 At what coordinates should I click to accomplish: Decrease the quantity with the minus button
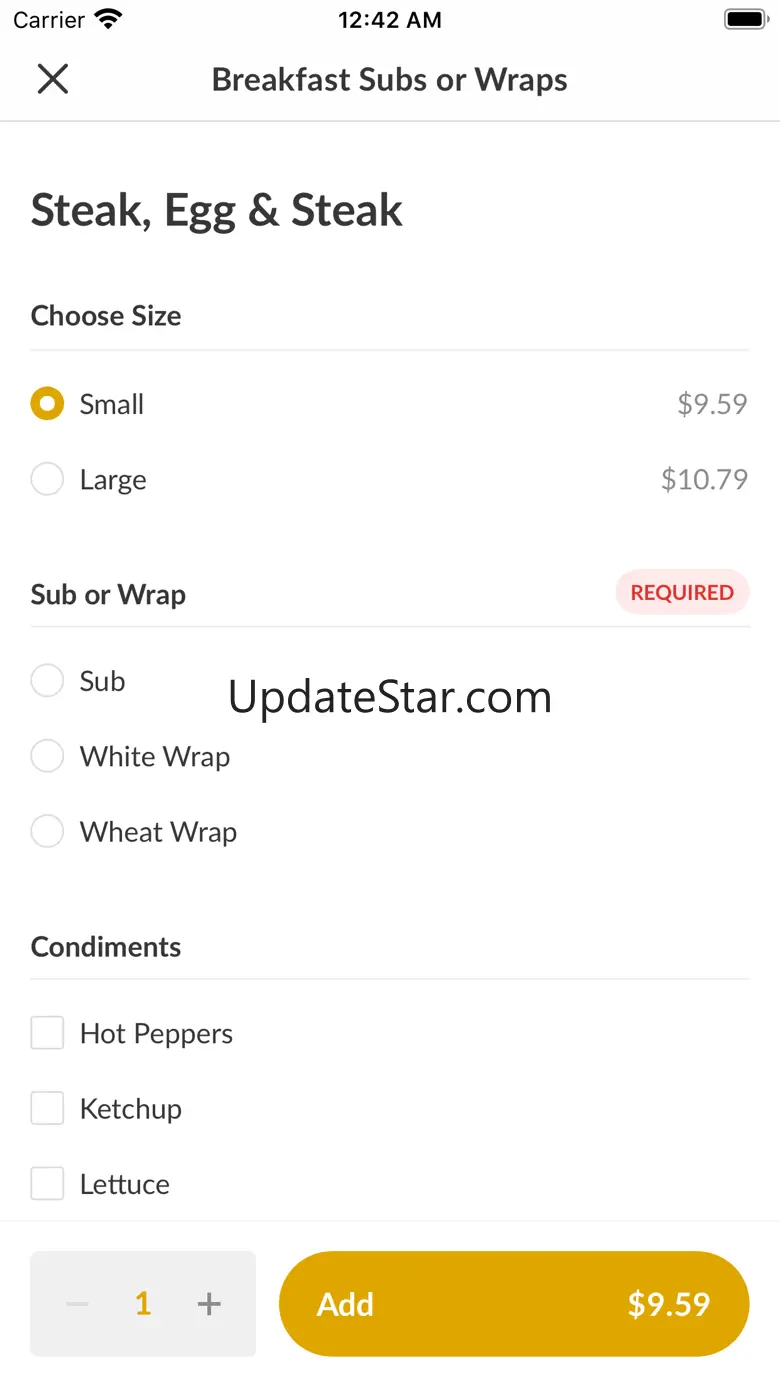pyautogui.click(x=77, y=1304)
